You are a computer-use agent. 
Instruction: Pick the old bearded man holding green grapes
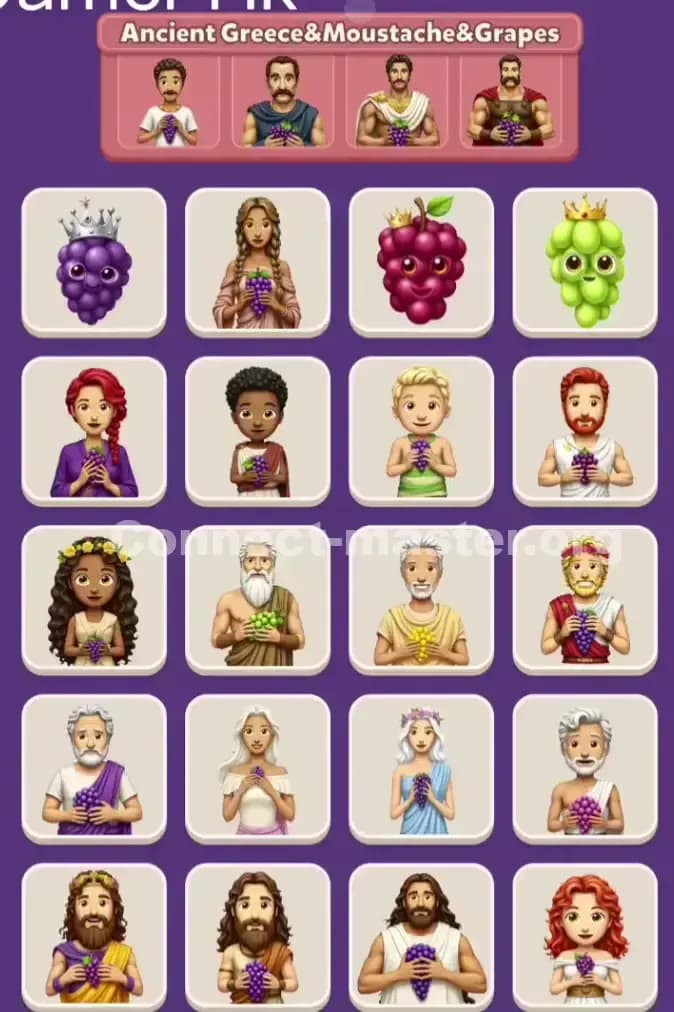click(x=258, y=600)
